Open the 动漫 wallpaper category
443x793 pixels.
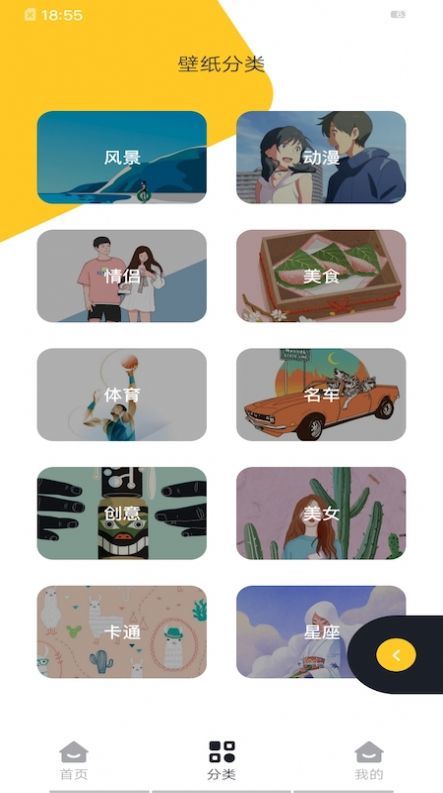point(321,157)
